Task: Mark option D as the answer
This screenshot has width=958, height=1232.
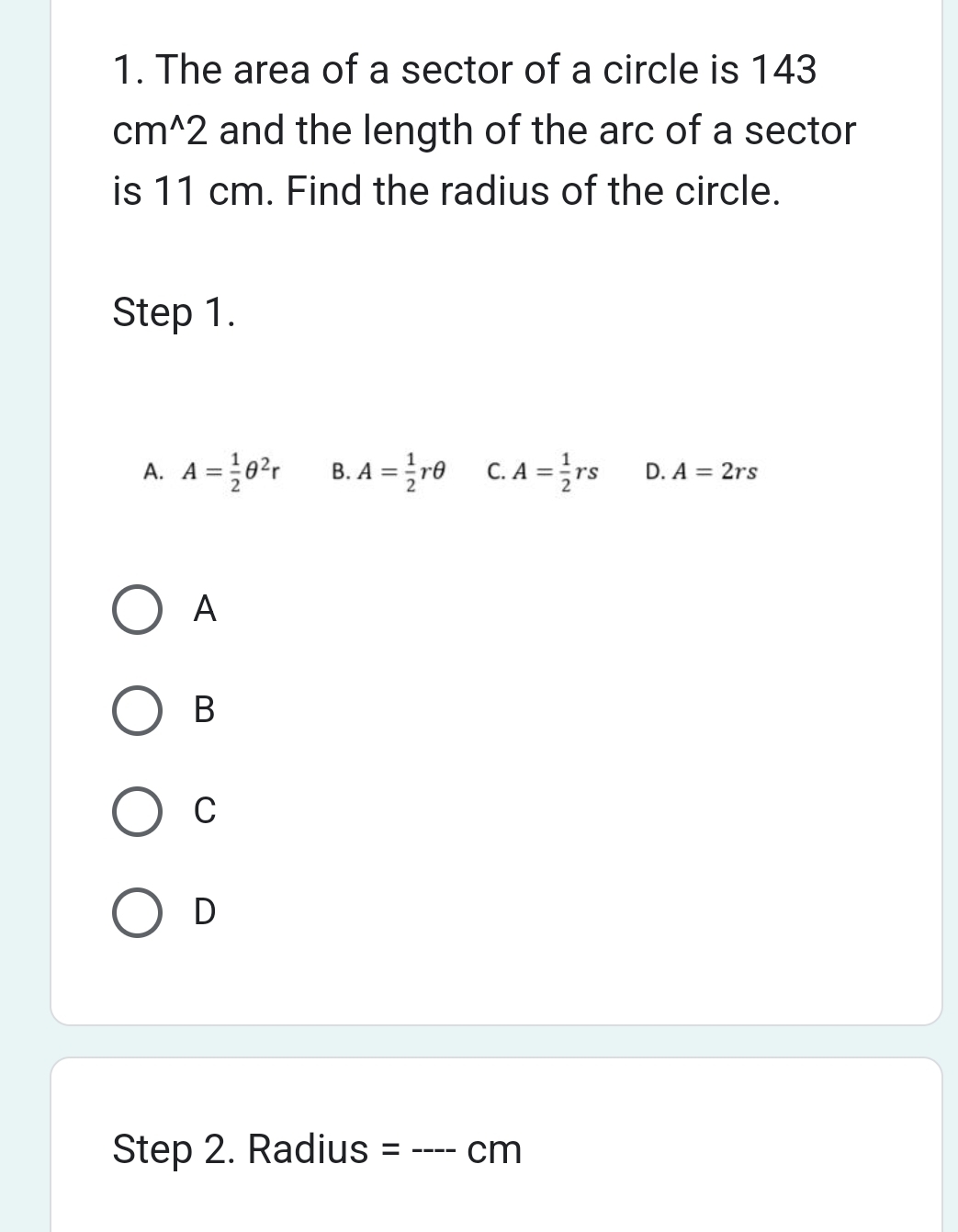Action: coord(138,912)
